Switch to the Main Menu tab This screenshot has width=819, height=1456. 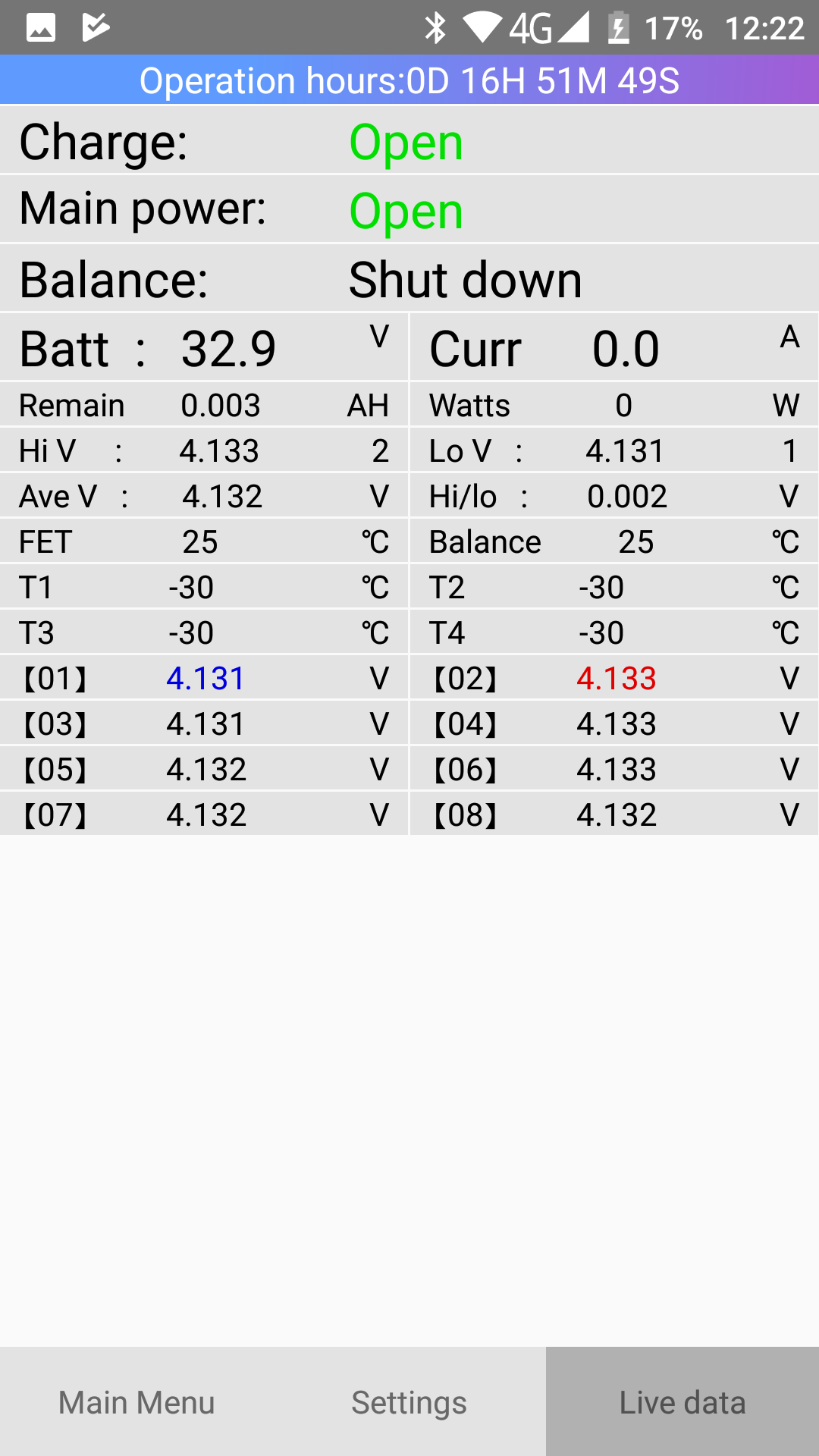tap(136, 1402)
